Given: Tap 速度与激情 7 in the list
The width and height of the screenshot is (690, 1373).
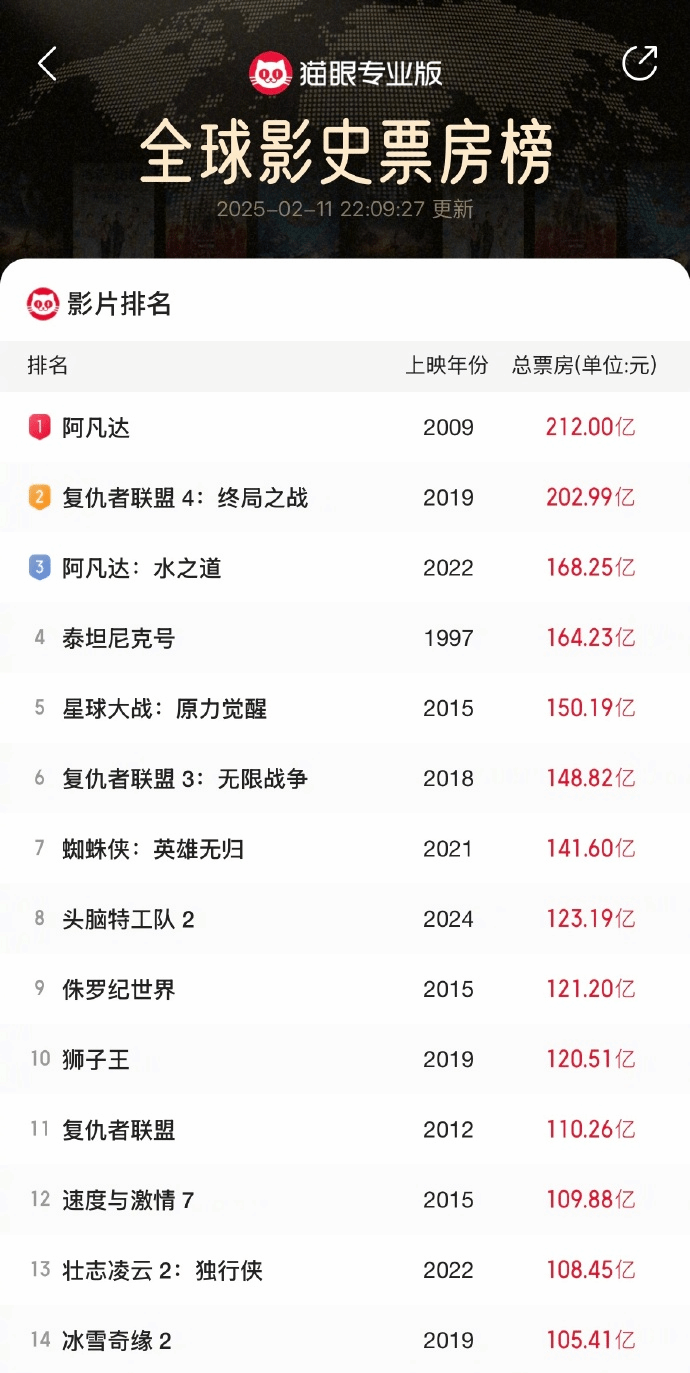Looking at the screenshot, I should tap(345, 1200).
